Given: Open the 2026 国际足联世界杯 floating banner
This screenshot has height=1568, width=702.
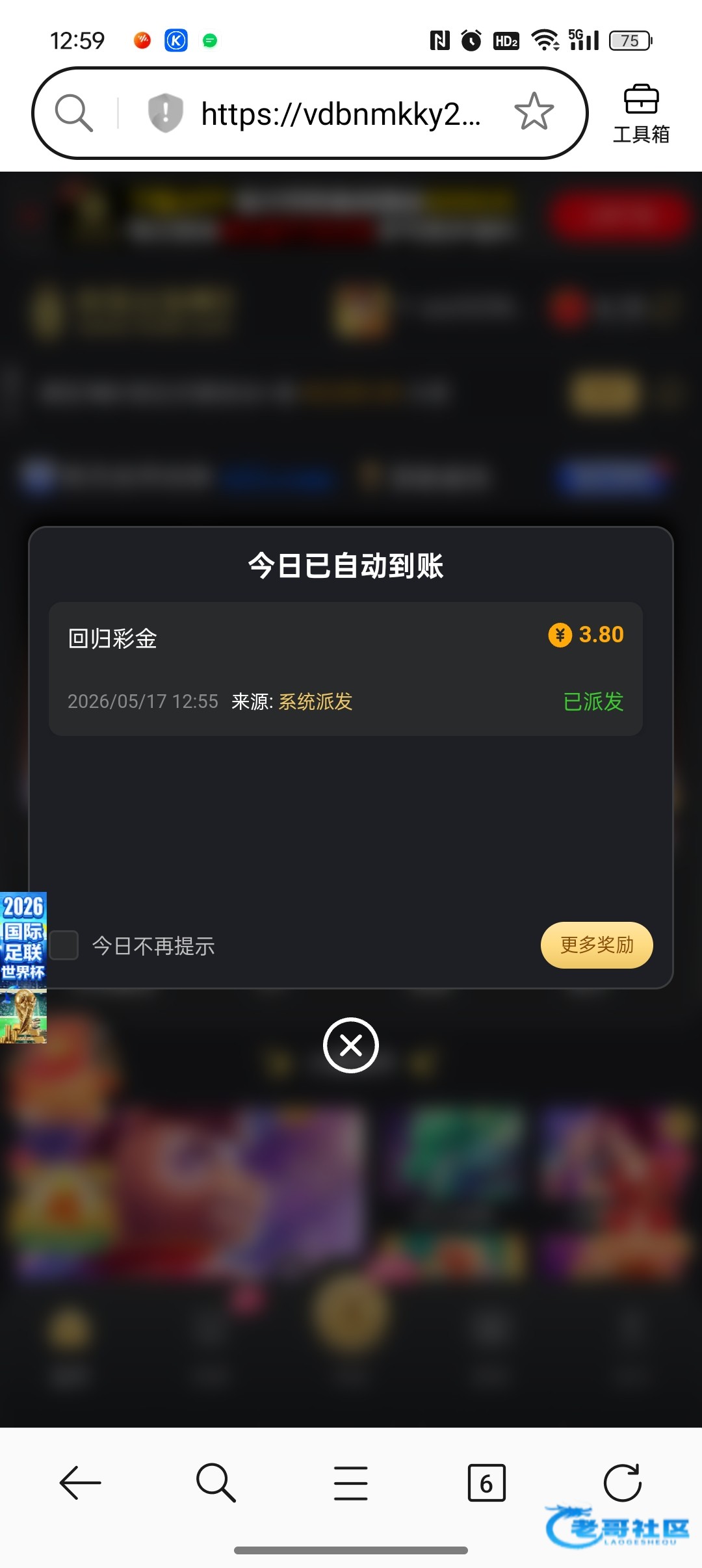Looking at the screenshot, I should (x=23, y=968).
